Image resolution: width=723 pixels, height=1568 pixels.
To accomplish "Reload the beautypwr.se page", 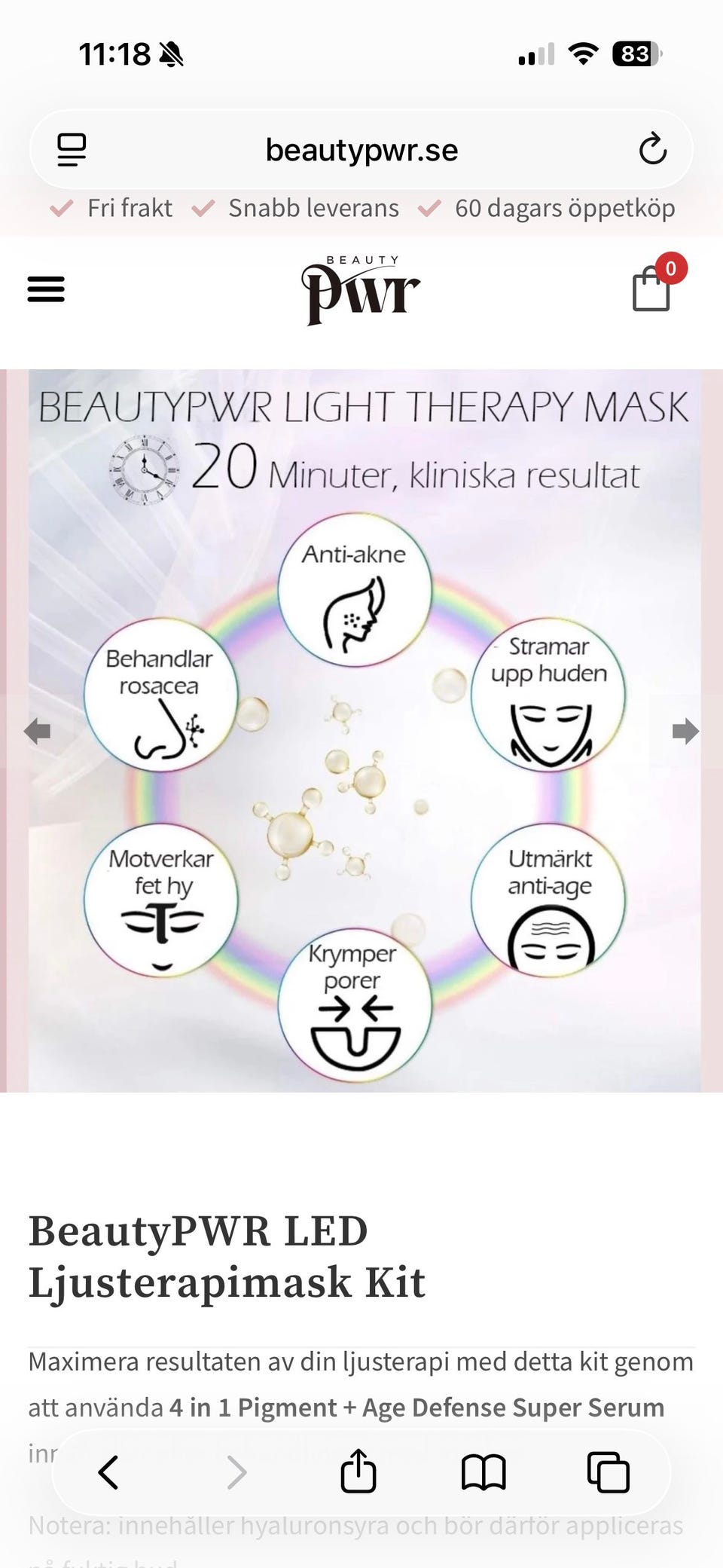I will tap(653, 149).
